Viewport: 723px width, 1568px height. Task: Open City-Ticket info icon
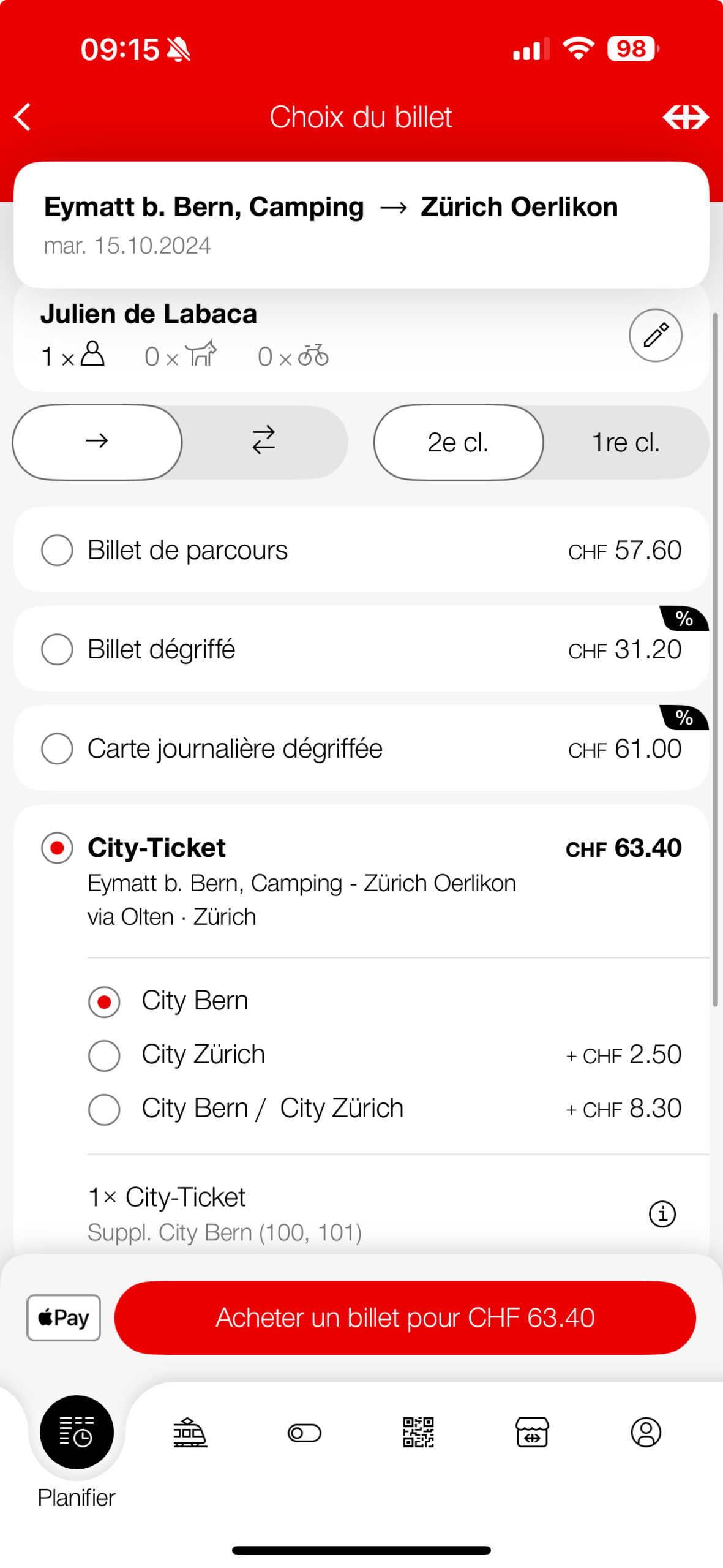(662, 1213)
